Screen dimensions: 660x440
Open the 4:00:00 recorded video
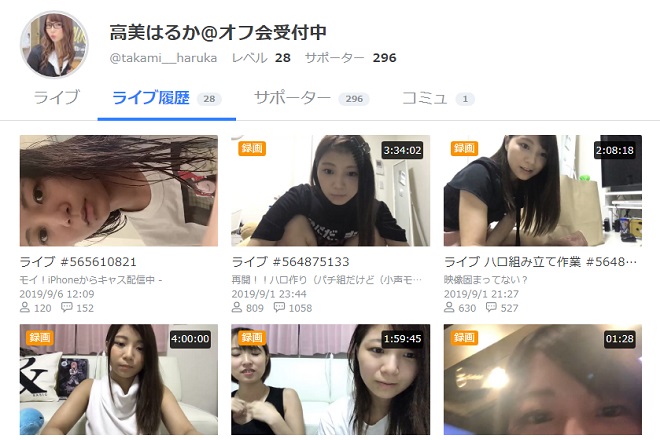pos(118,380)
